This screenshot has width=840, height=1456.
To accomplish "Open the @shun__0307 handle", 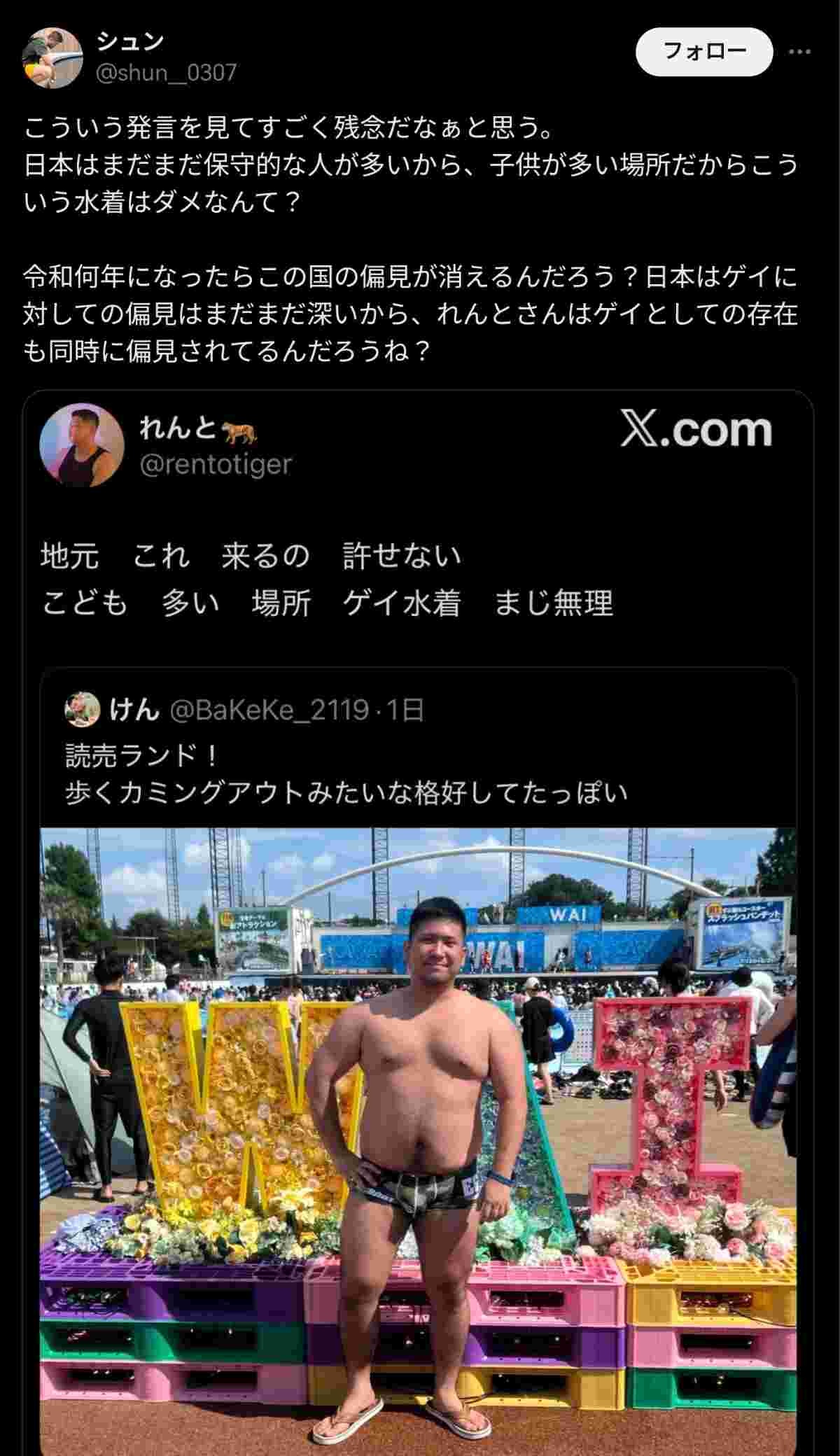I will pyautogui.click(x=165, y=72).
